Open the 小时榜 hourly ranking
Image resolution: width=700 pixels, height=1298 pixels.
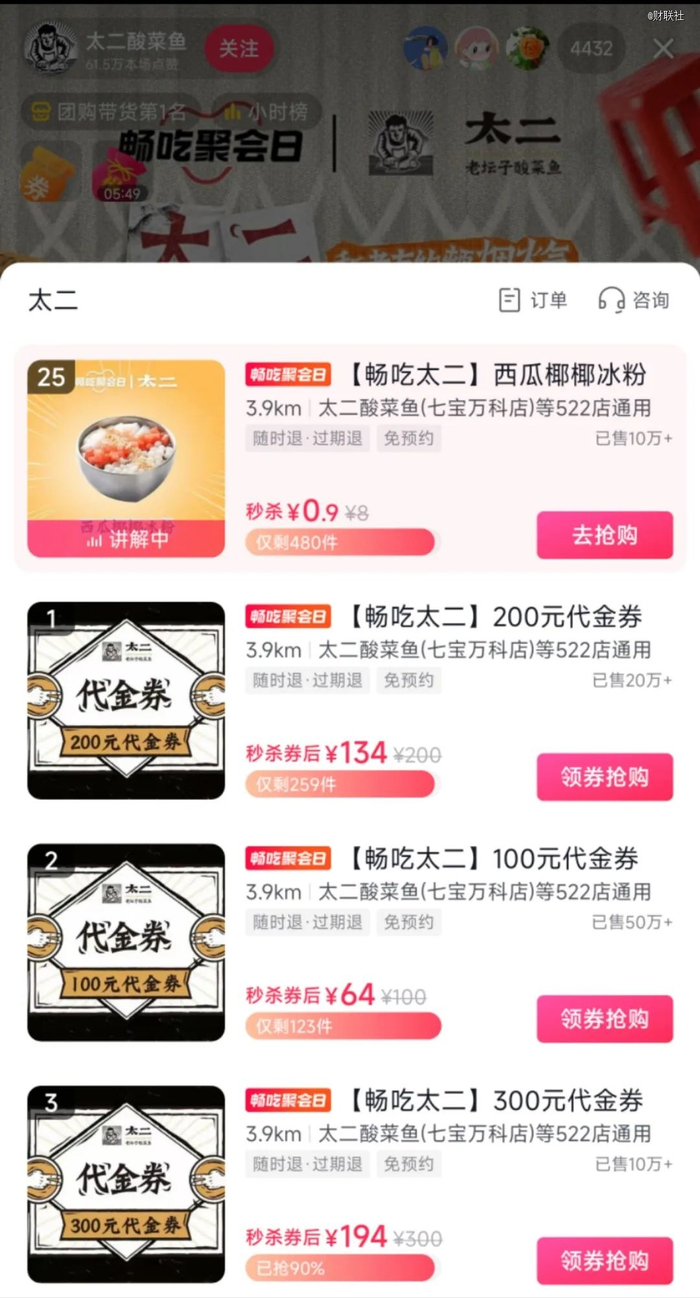265,110
